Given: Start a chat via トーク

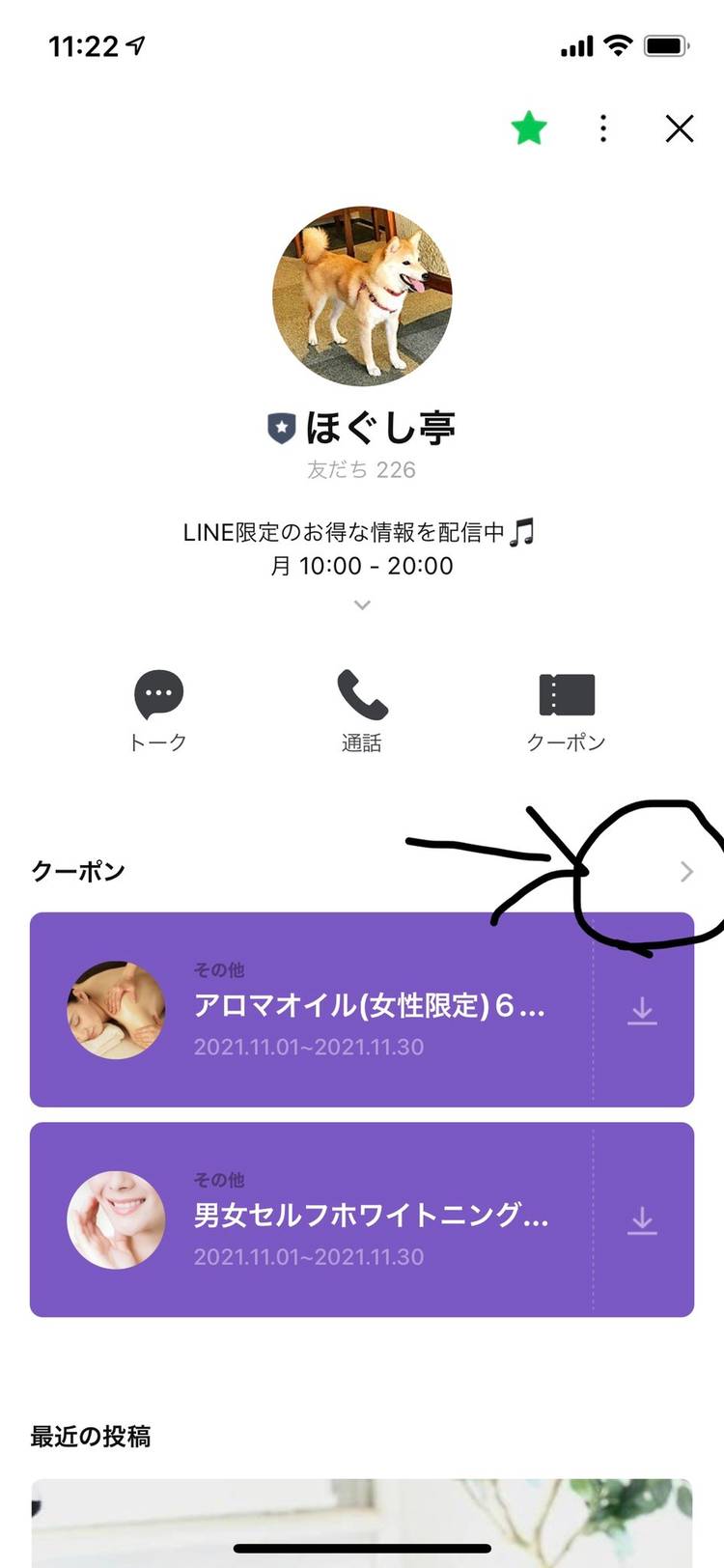Looking at the screenshot, I should click(158, 710).
